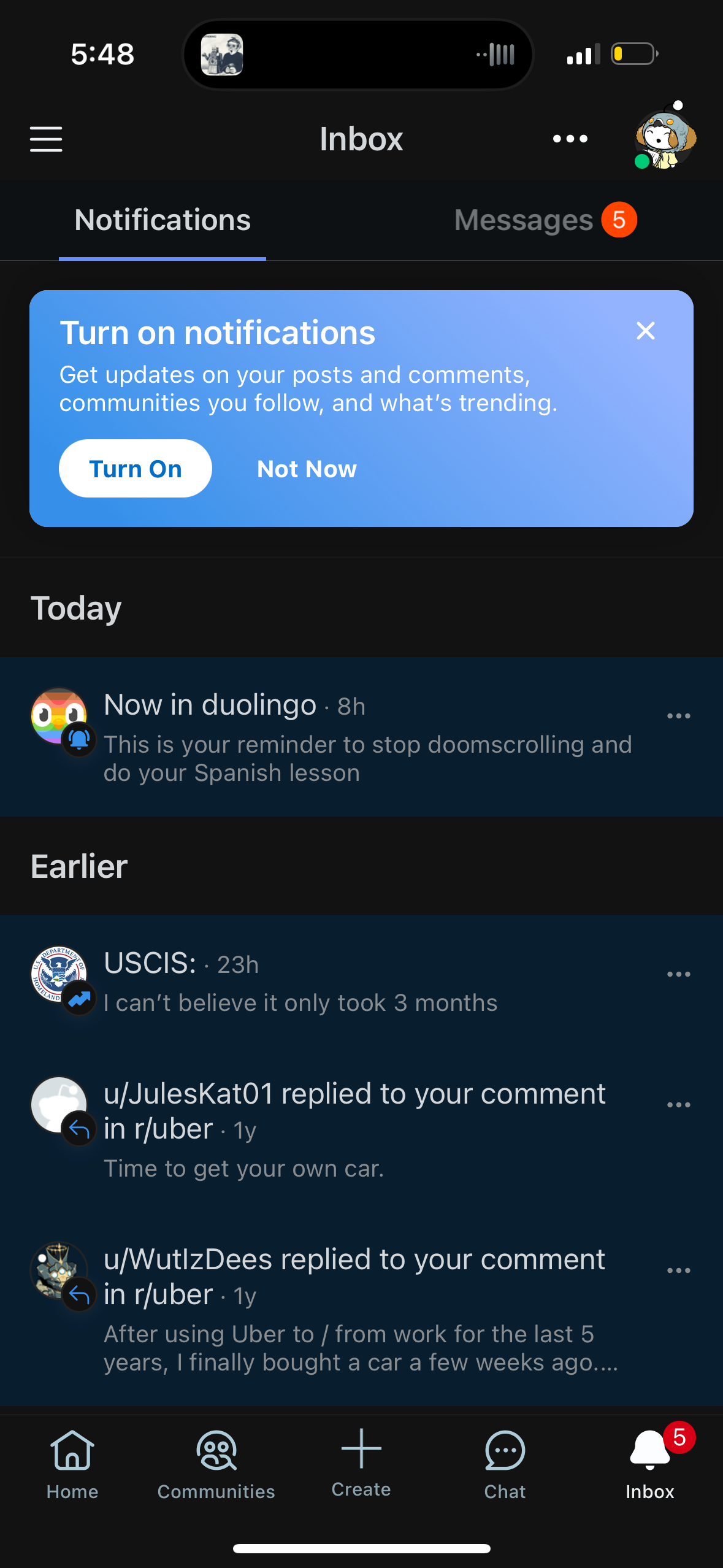Select the Notifications tab

162,220
